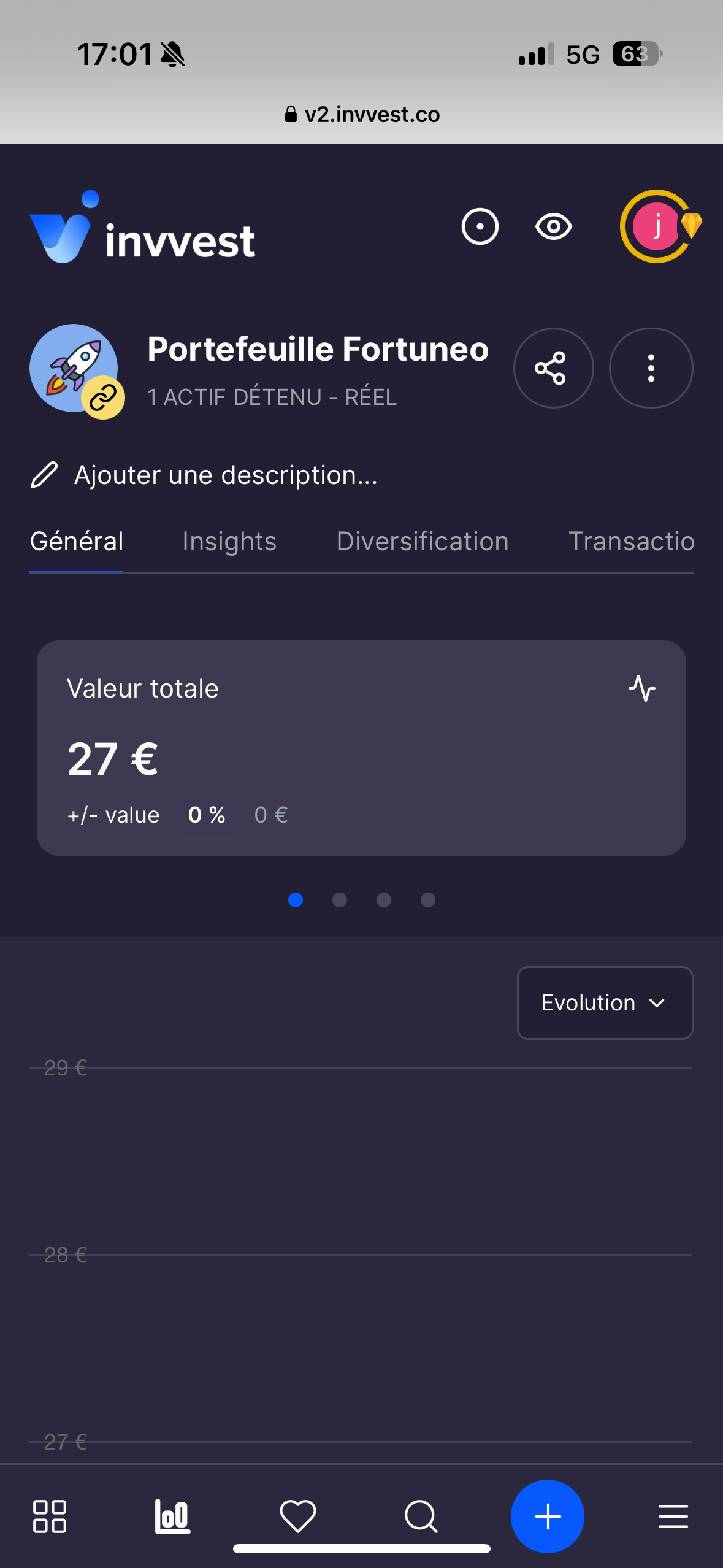Toggle value visibility with the eye icon
This screenshot has height=1568, width=723.
click(553, 226)
